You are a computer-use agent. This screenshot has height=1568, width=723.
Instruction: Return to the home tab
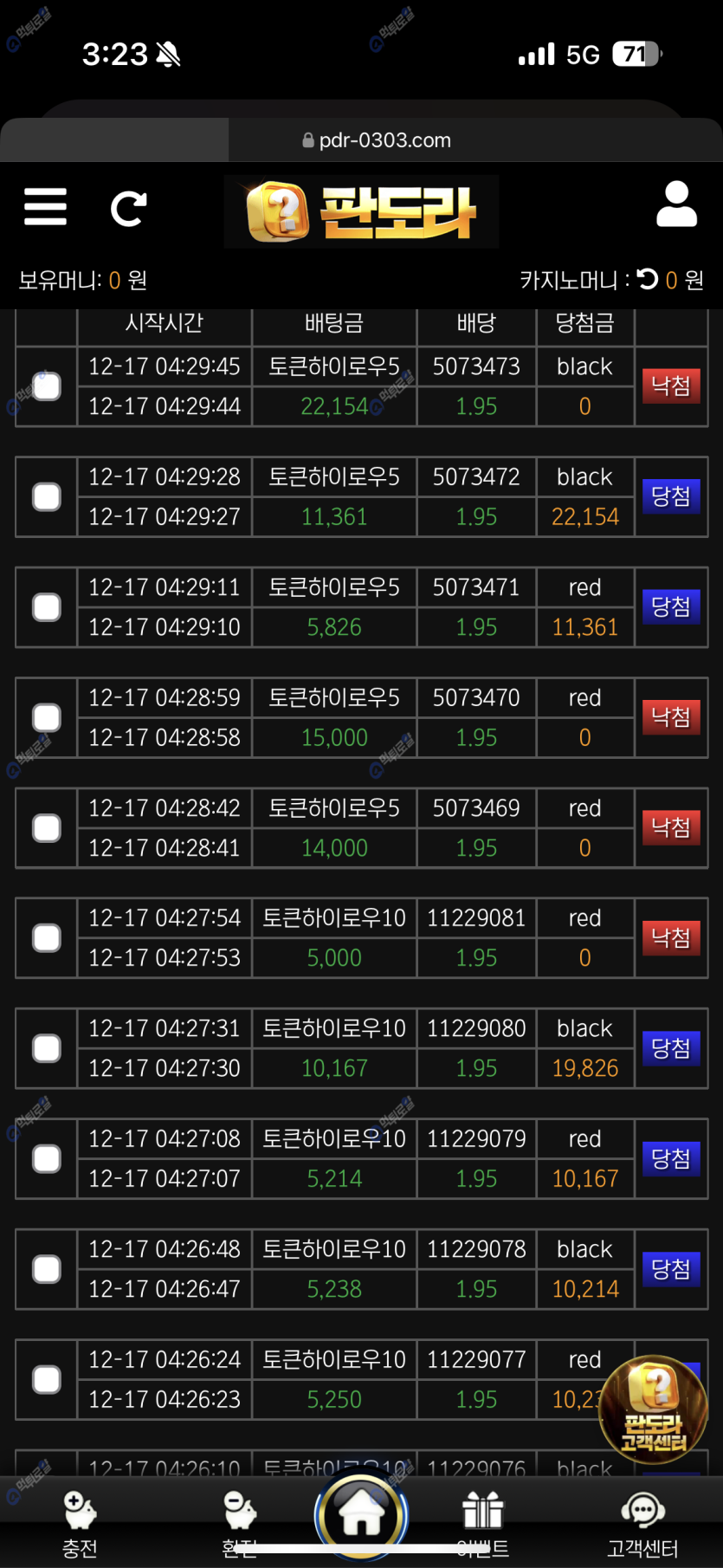pos(361,1516)
